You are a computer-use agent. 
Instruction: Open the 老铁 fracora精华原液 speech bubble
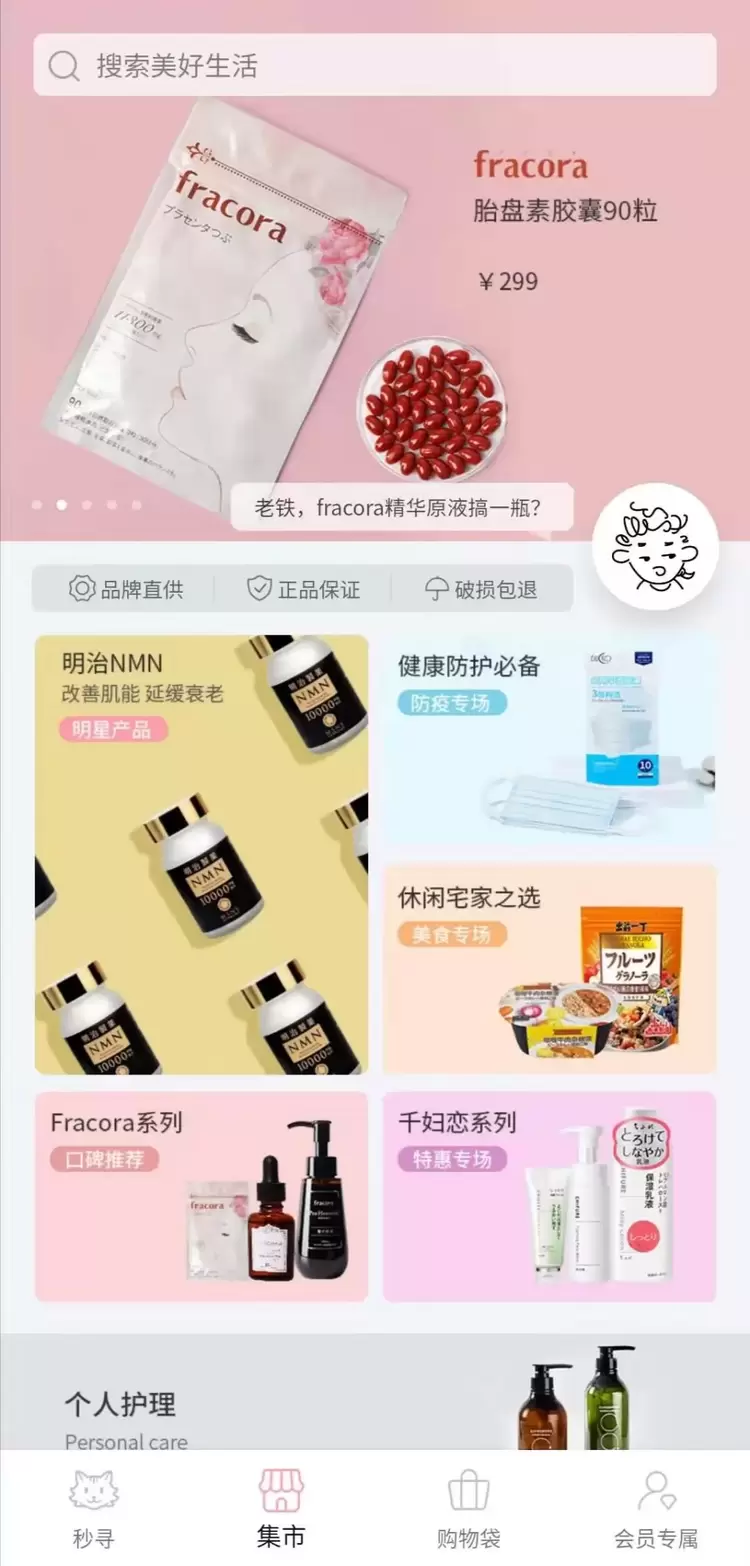(x=401, y=508)
